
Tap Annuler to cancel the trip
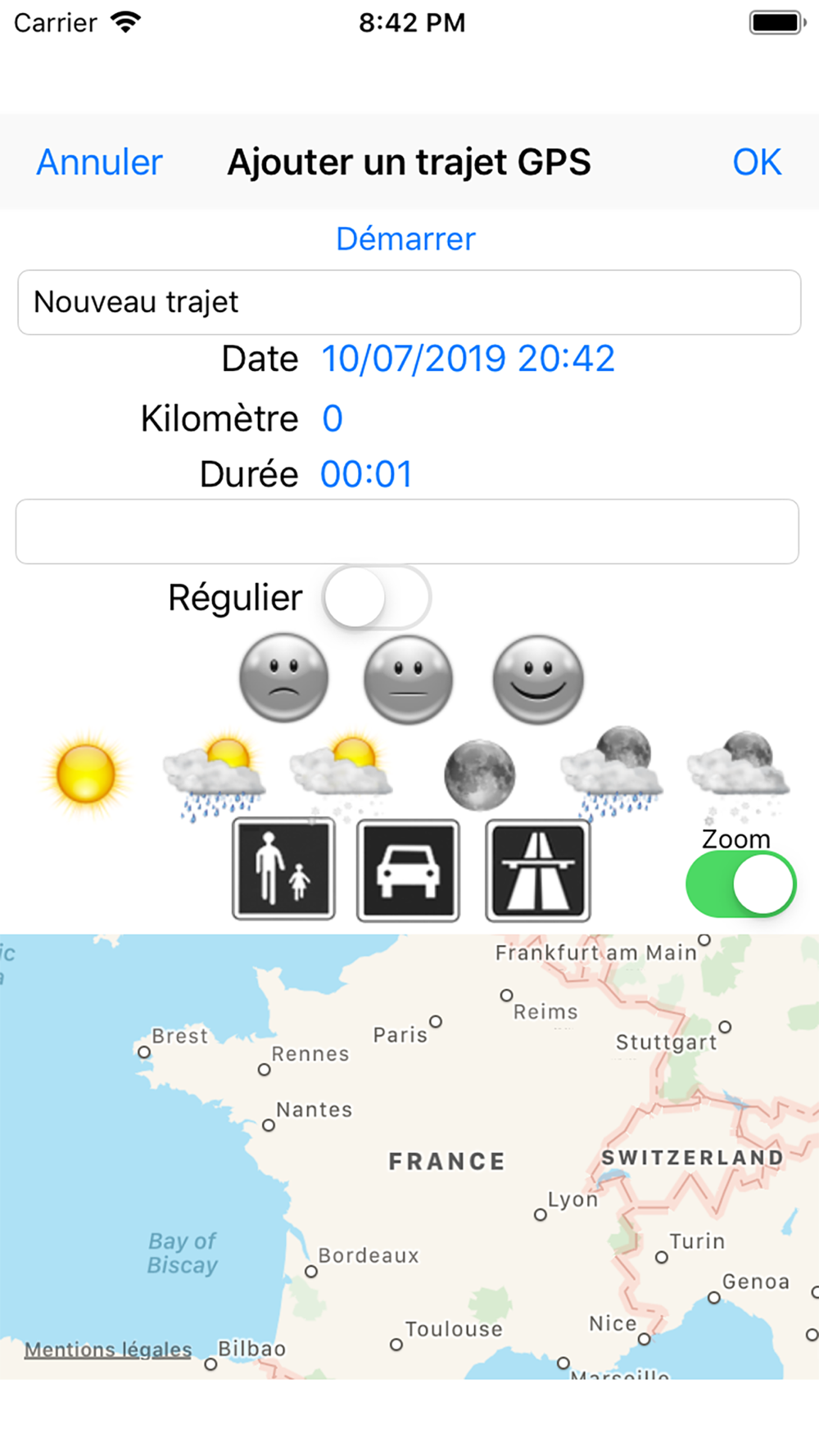99,162
